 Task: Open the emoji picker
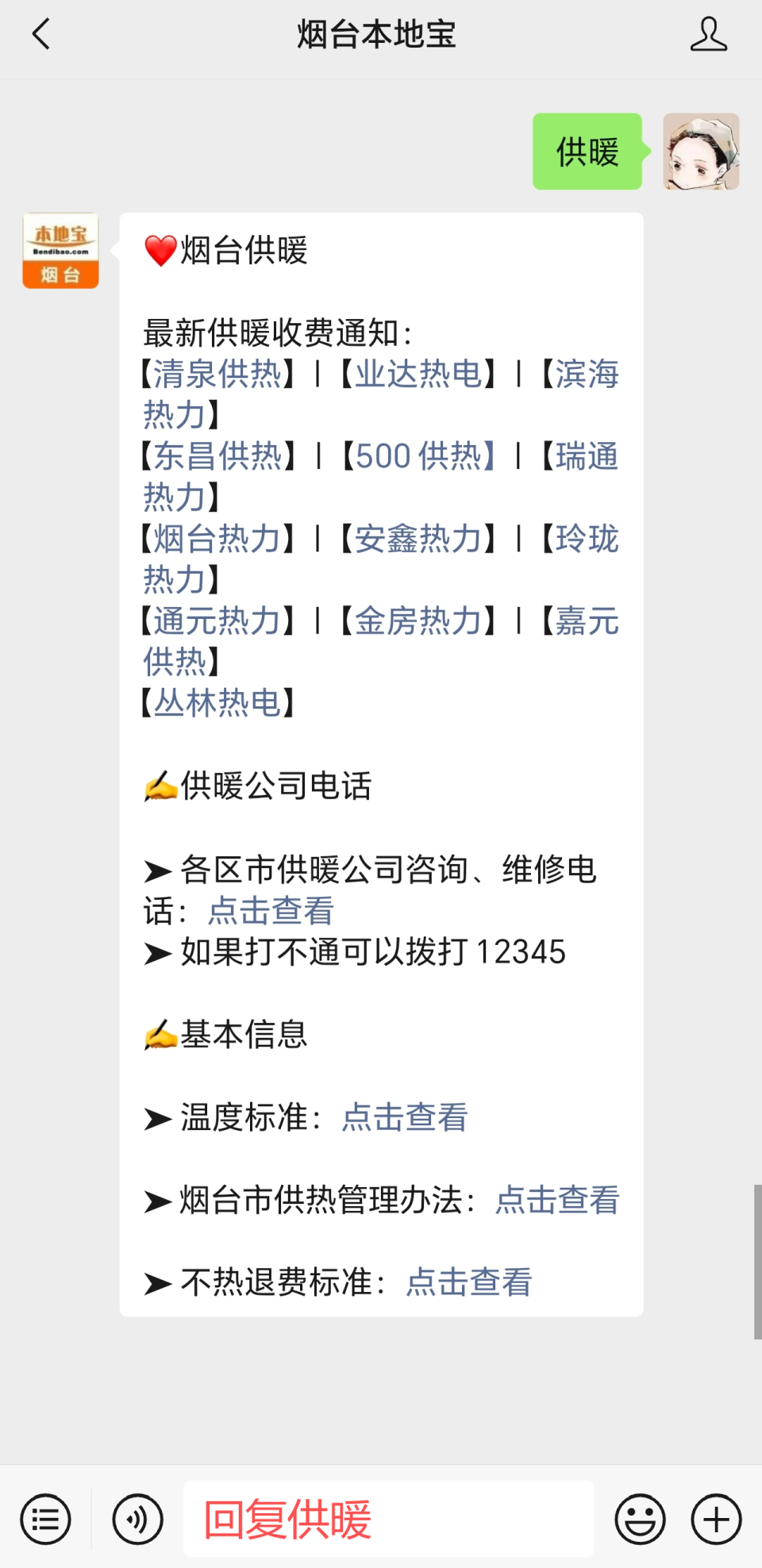[640, 1518]
